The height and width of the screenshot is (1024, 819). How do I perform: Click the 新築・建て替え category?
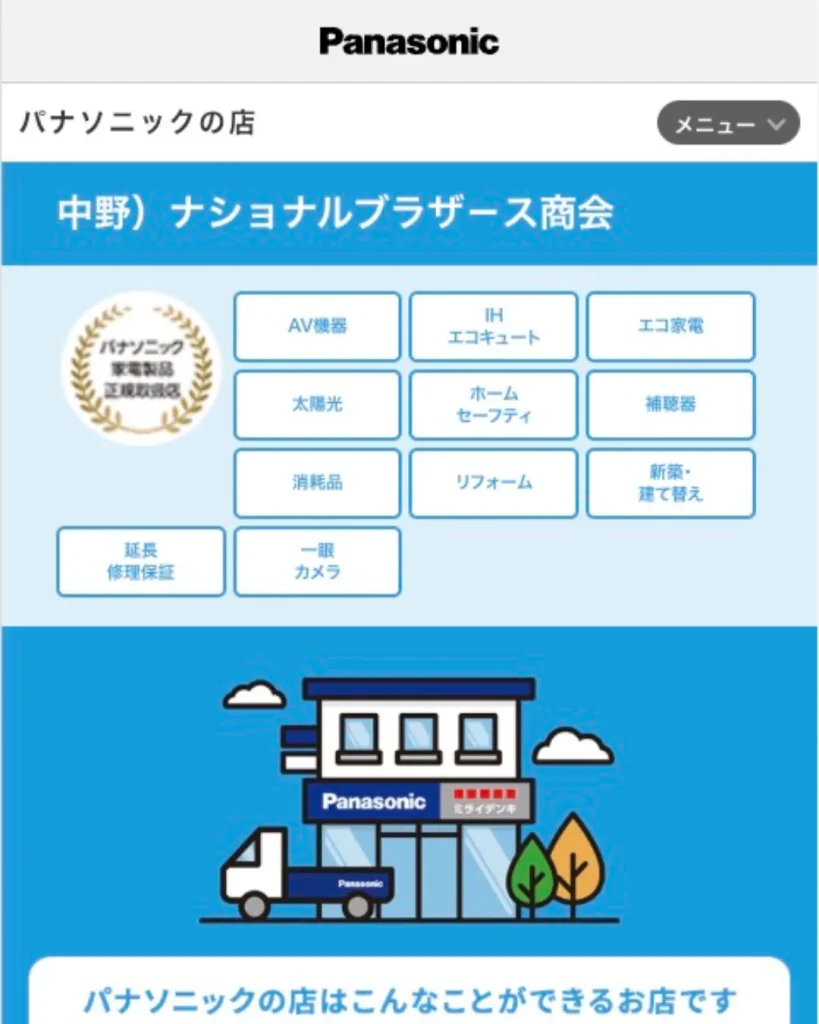coord(670,483)
